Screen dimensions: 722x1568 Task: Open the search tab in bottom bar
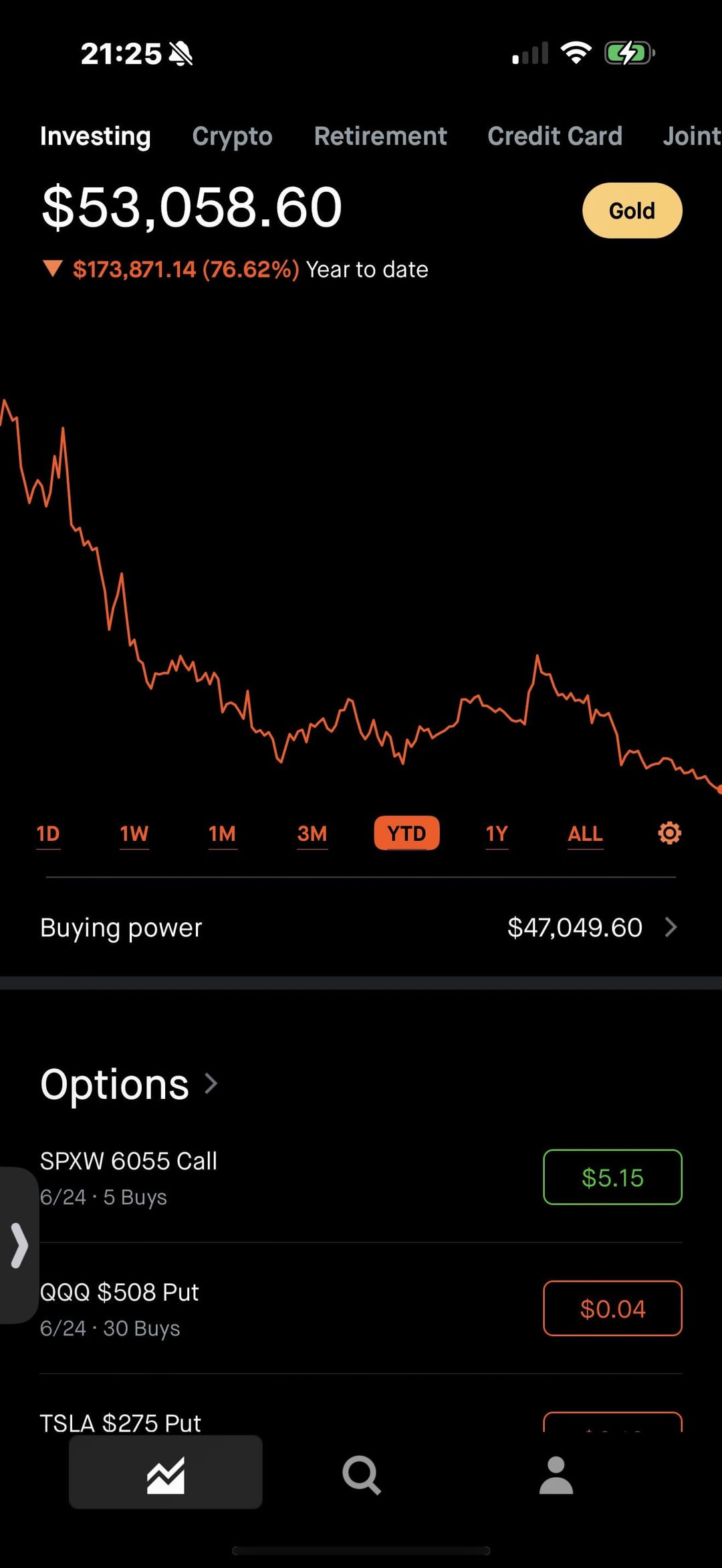(362, 1475)
